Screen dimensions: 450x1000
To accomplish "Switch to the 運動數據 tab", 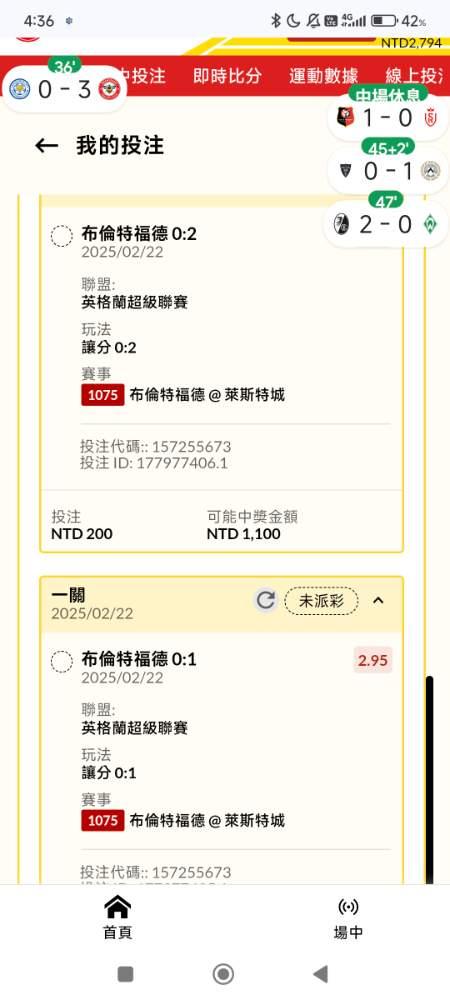I will point(323,76).
